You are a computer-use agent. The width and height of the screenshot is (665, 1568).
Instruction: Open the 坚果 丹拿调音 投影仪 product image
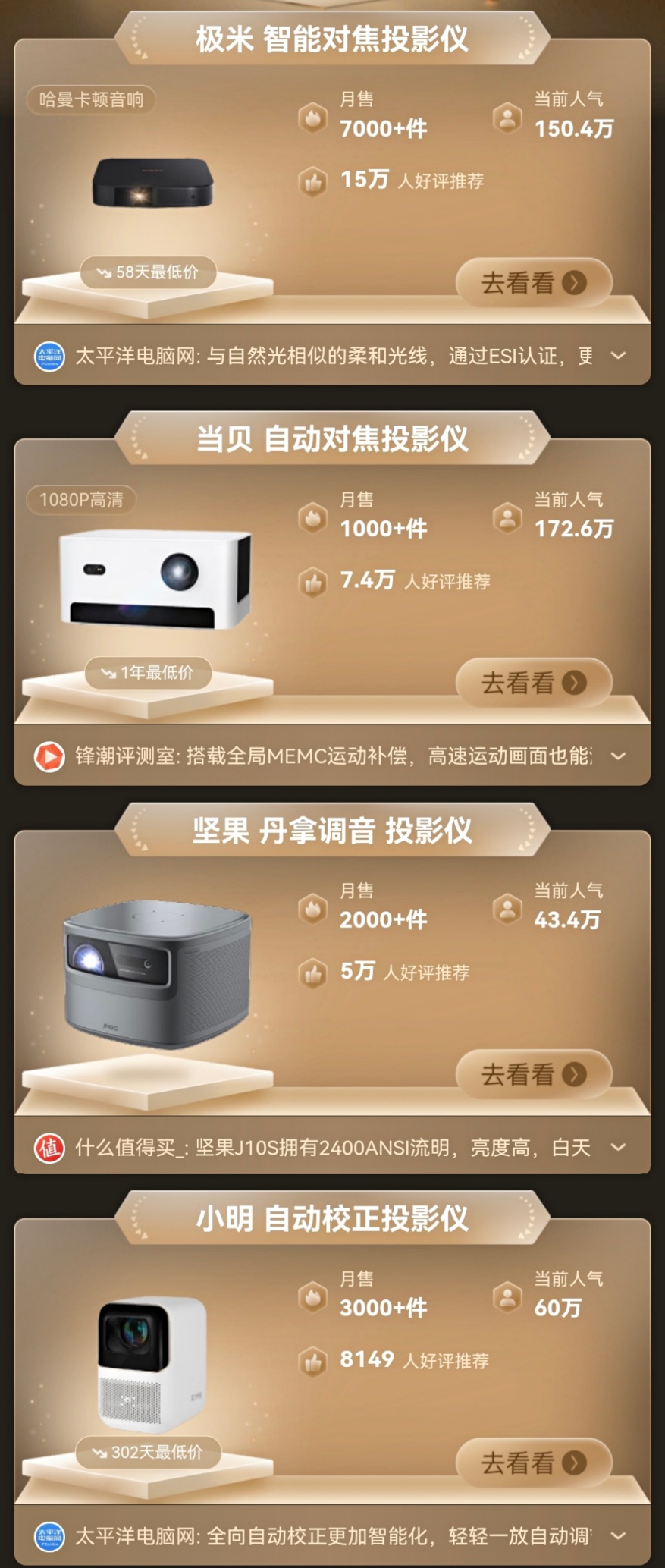[157, 975]
